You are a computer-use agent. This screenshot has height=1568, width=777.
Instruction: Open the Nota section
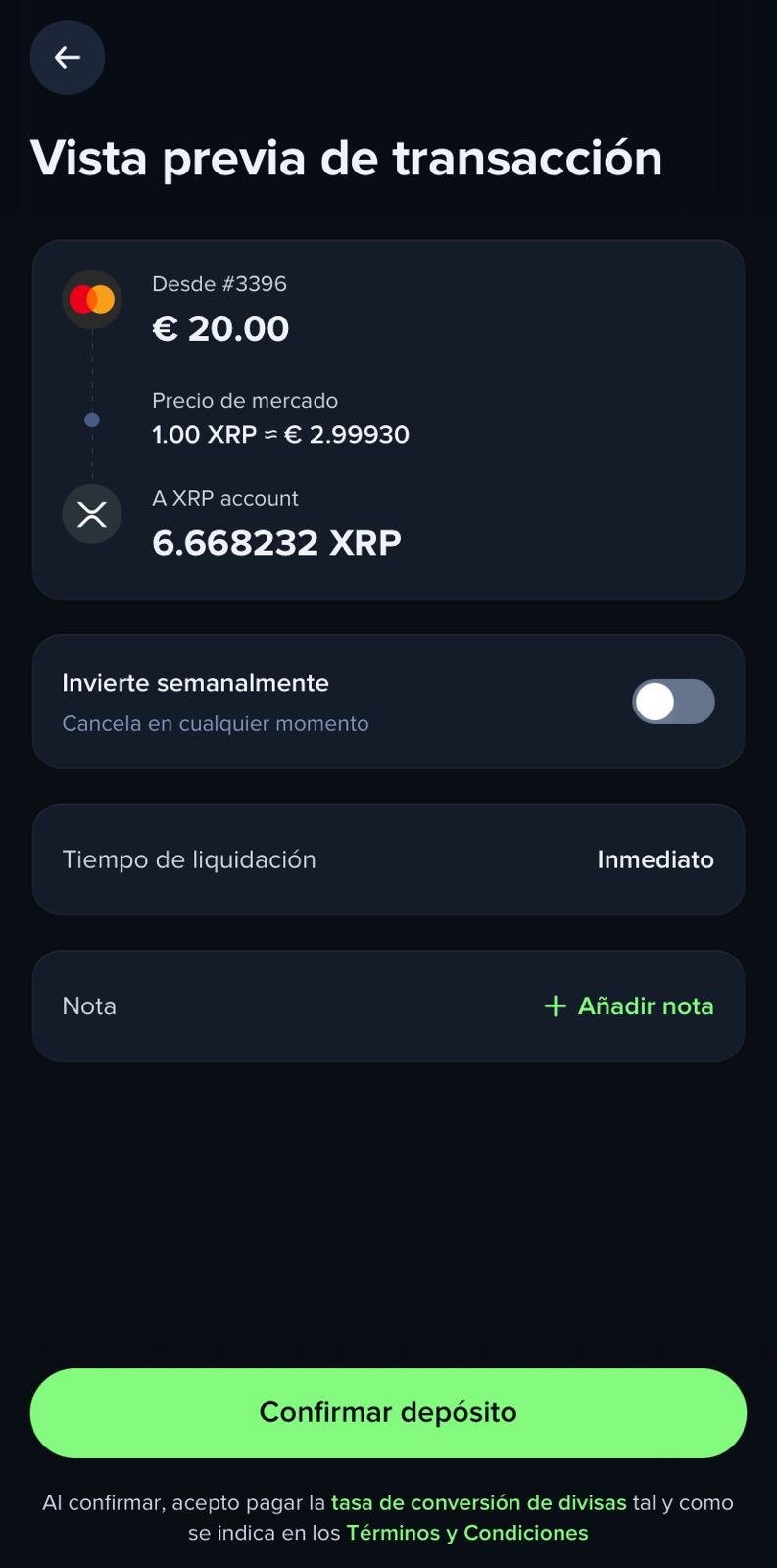coord(388,1005)
